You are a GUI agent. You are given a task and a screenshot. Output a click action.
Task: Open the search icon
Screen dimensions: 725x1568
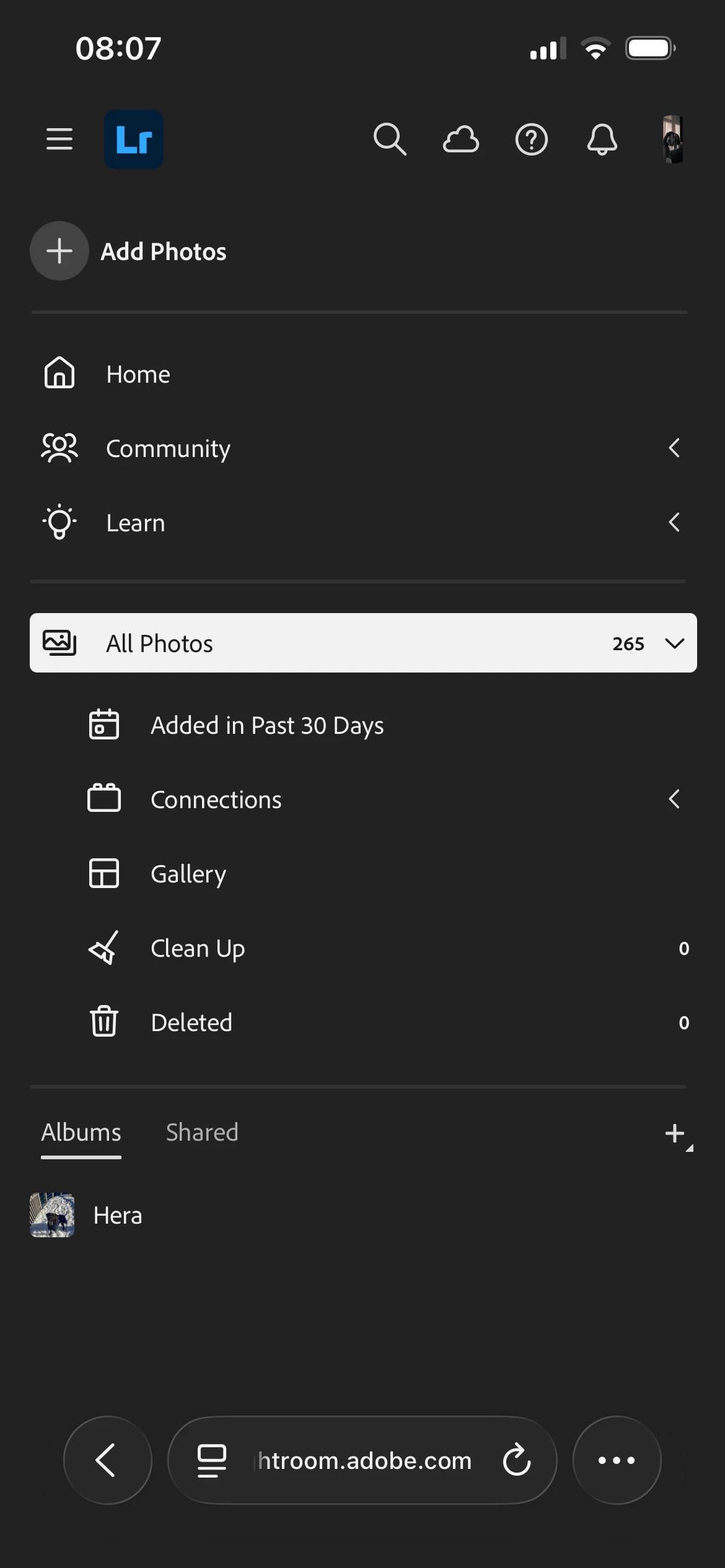(x=390, y=139)
